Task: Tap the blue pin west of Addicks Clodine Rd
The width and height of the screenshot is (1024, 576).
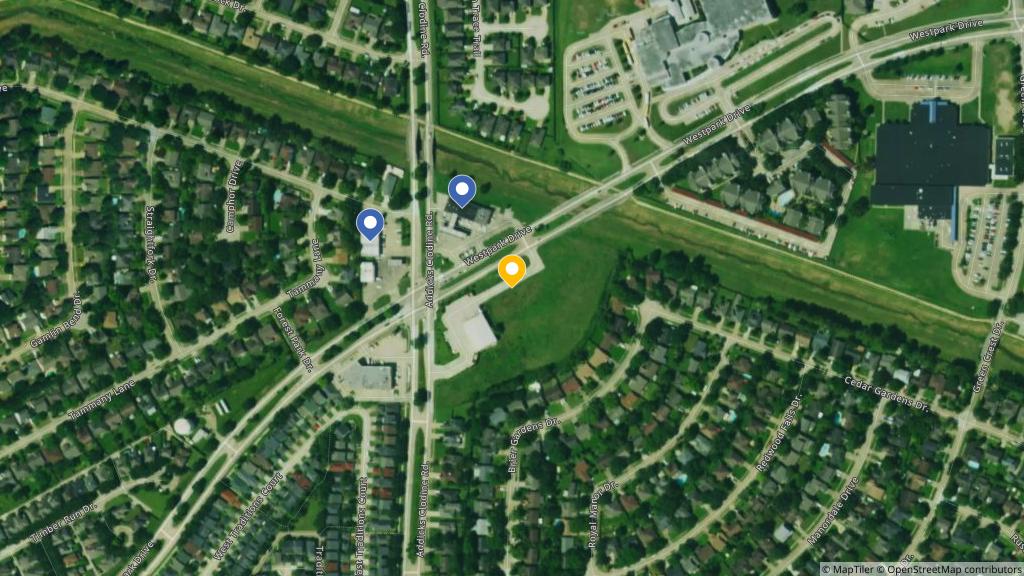Action: click(x=370, y=224)
